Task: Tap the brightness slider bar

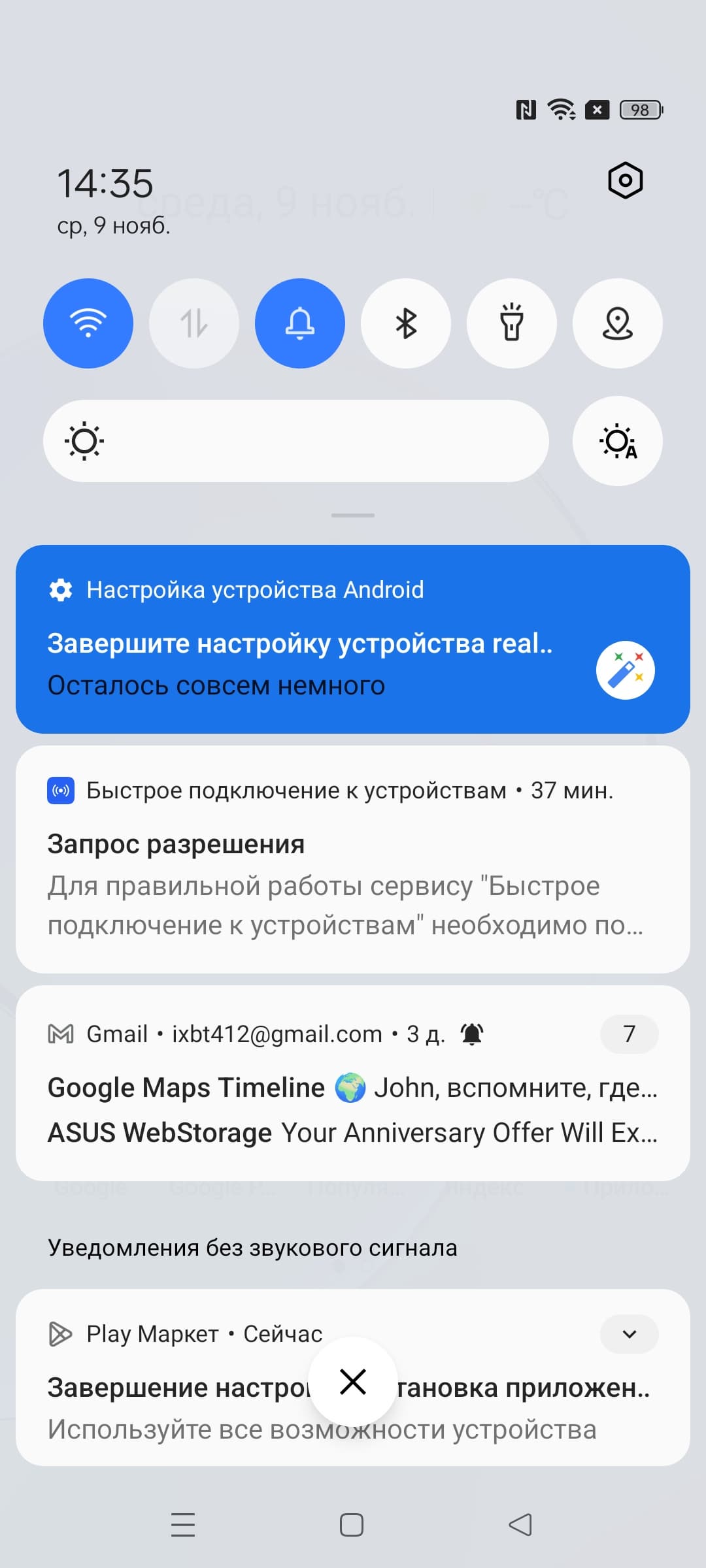Action: point(295,441)
